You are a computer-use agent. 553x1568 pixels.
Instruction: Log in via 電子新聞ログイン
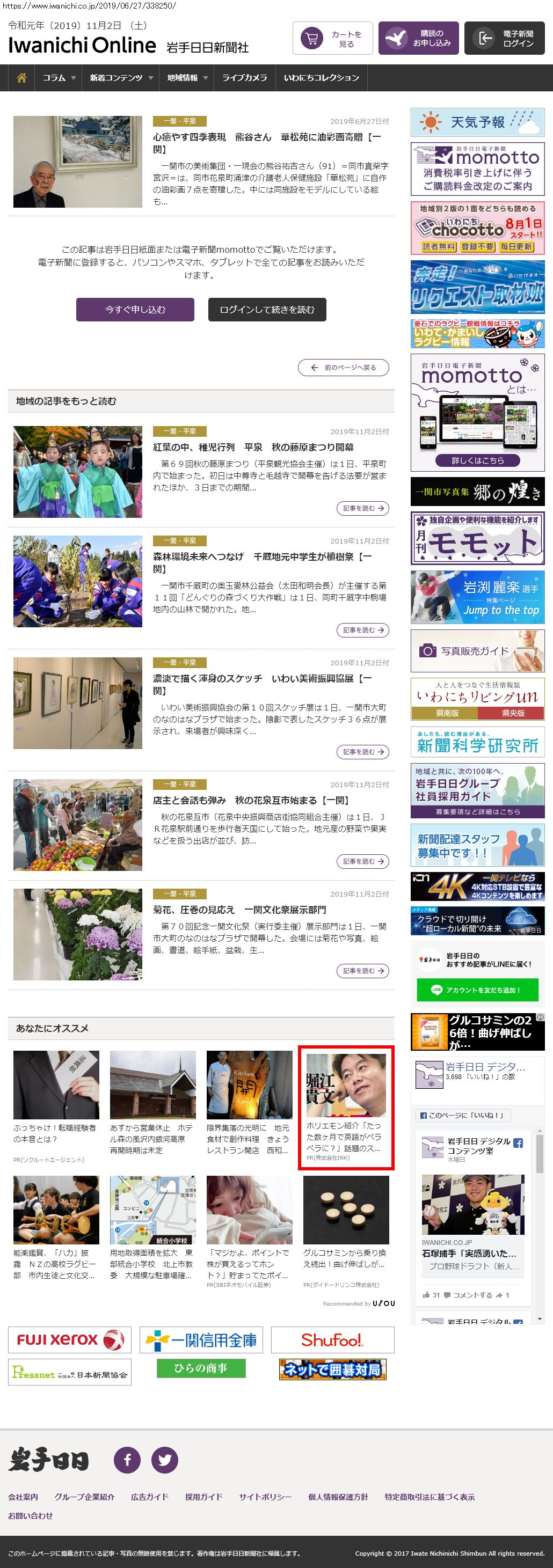(x=504, y=38)
